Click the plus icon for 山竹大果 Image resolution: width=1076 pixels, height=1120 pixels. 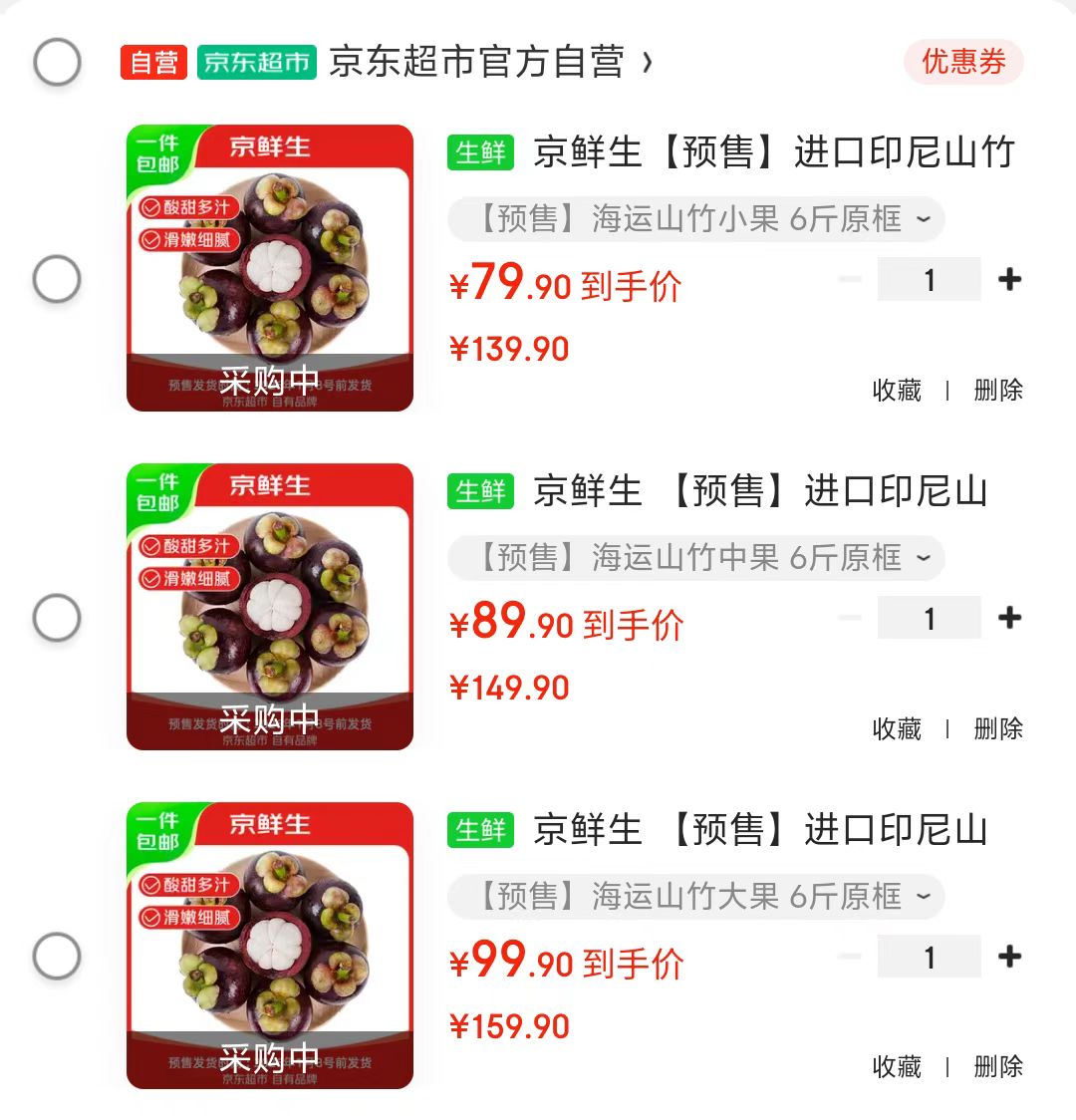click(x=1008, y=957)
